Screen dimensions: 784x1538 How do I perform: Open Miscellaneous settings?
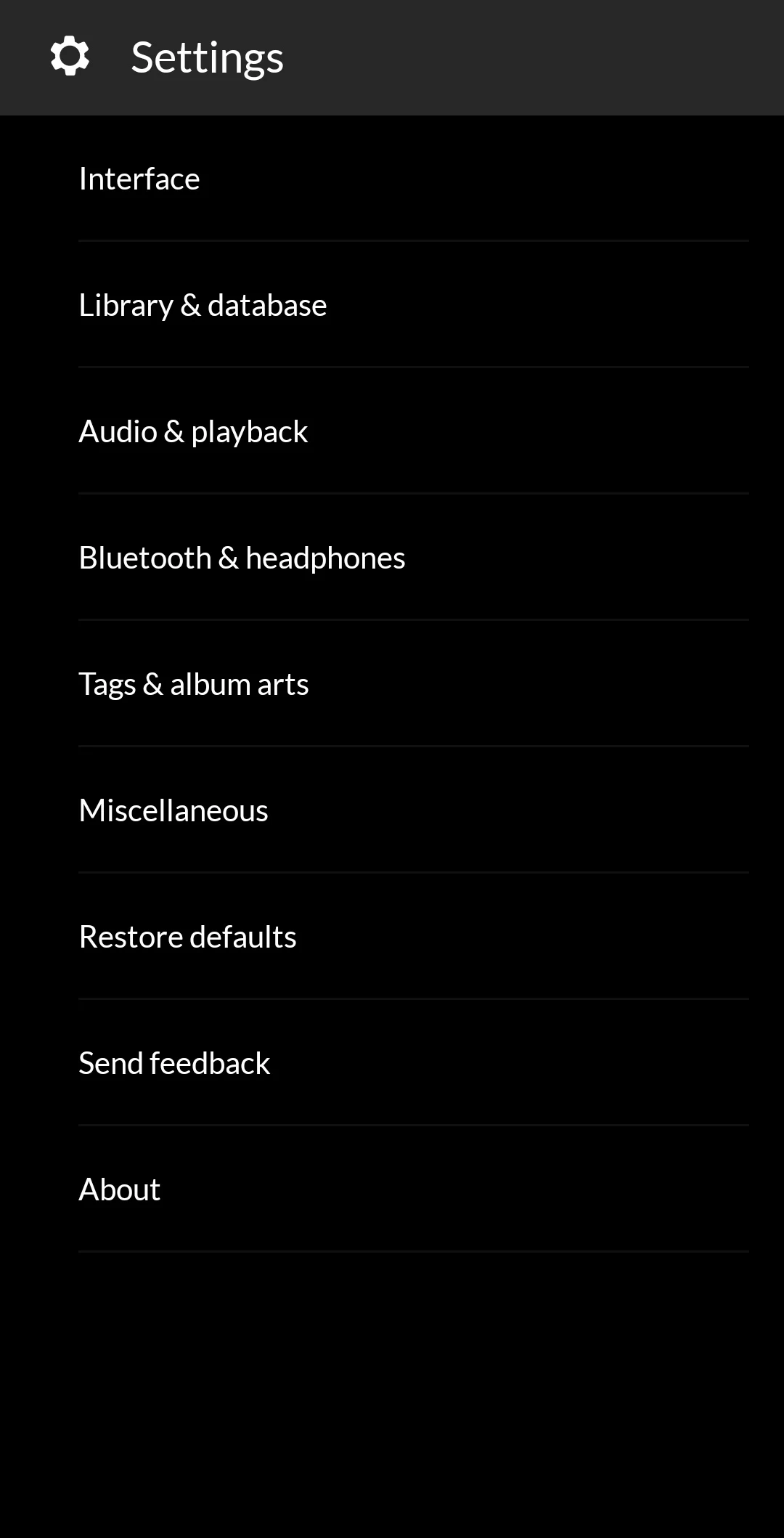(x=392, y=810)
